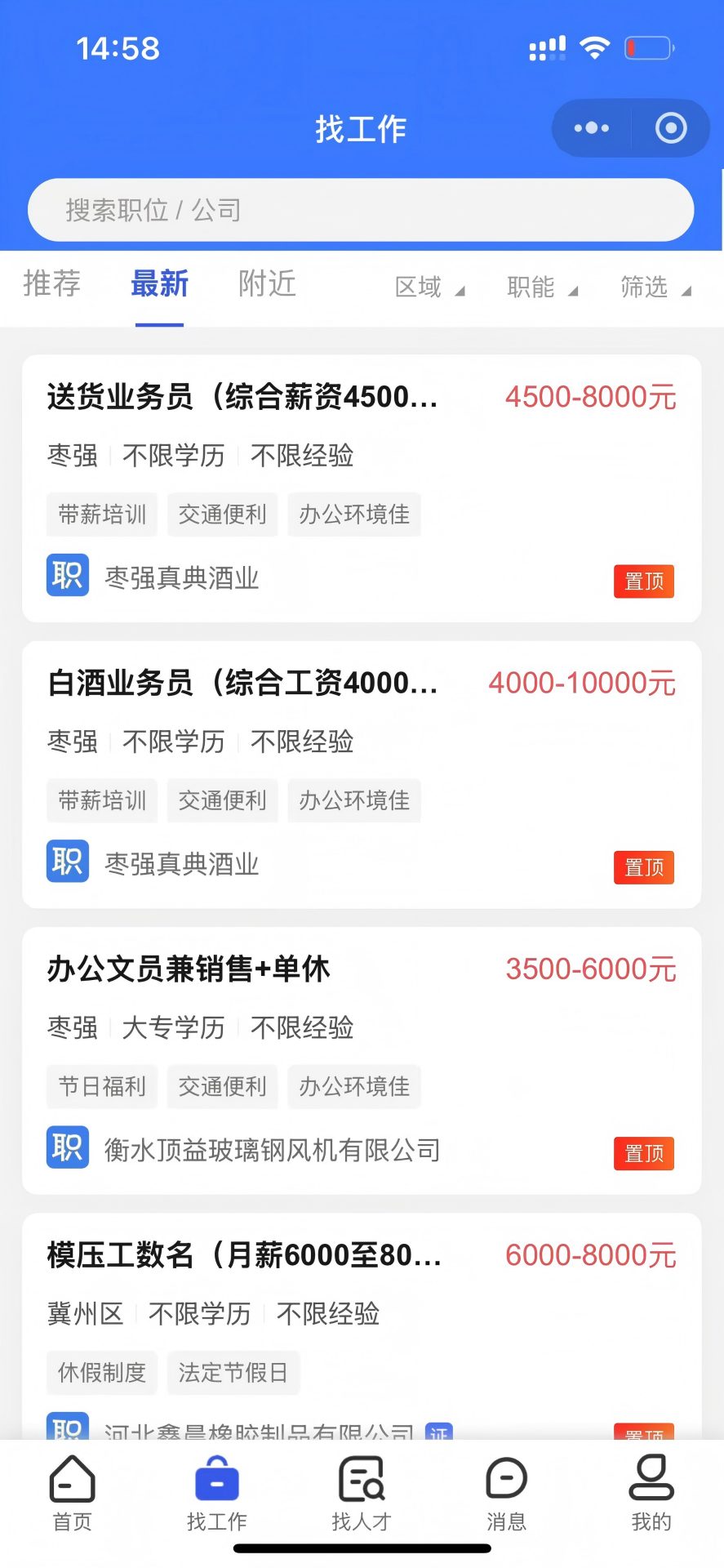
Task: Tap the circular capsule target icon top right
Action: point(670,127)
